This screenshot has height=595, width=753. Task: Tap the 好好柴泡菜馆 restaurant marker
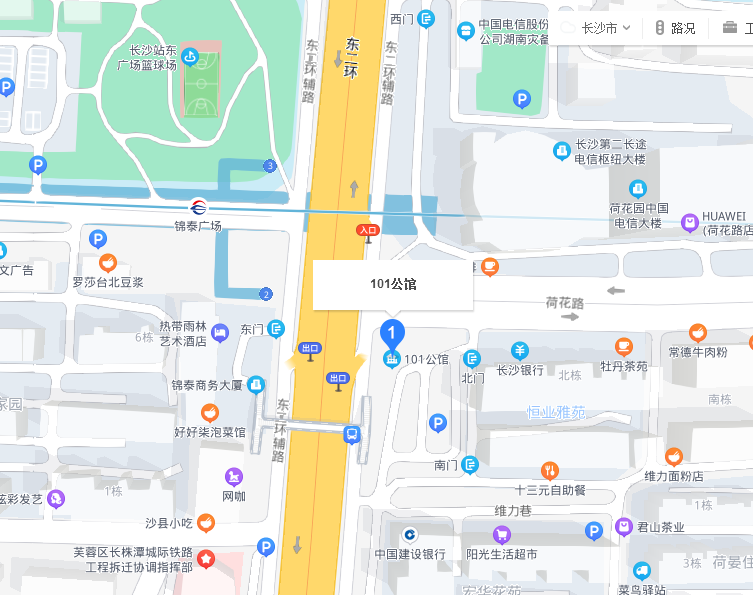(x=209, y=412)
